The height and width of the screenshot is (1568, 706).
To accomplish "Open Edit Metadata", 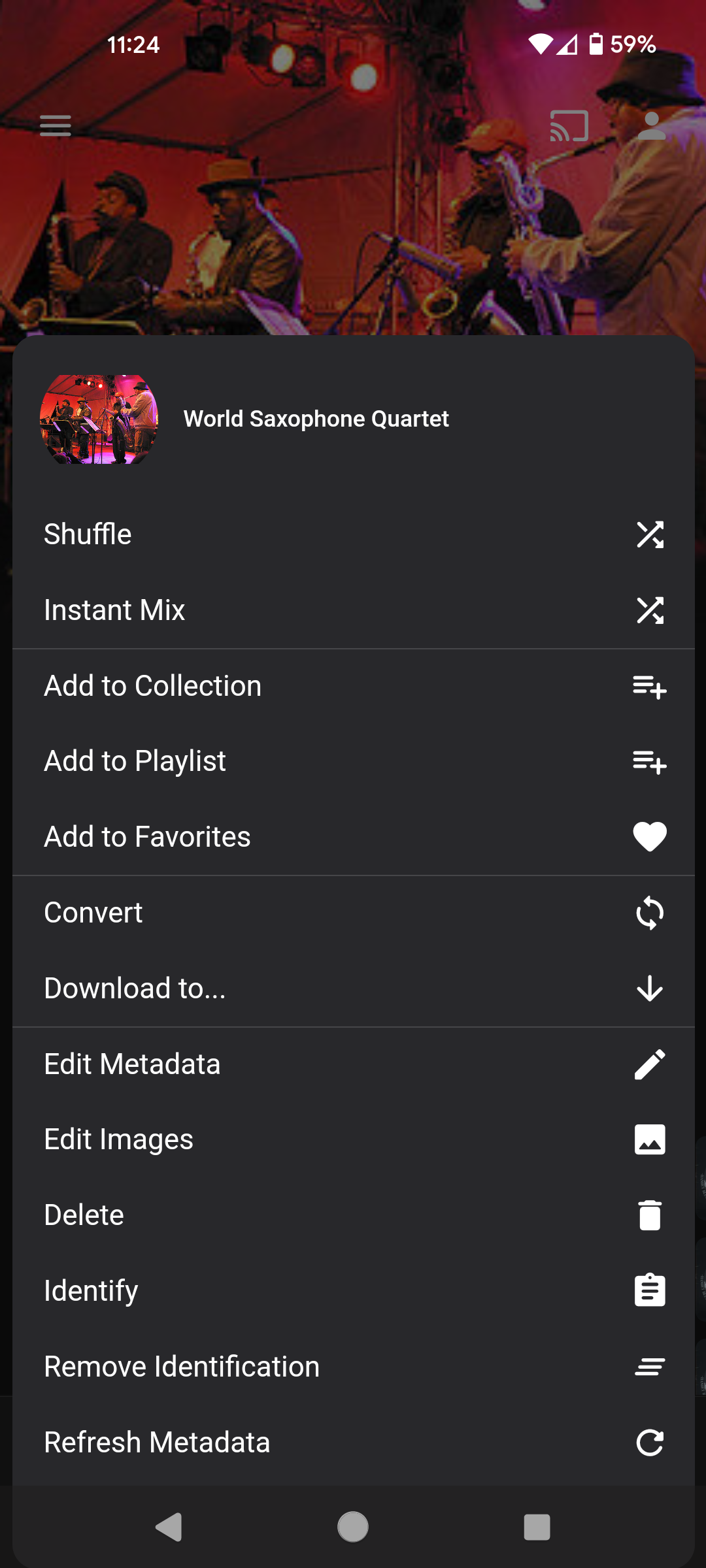I will [x=353, y=1064].
